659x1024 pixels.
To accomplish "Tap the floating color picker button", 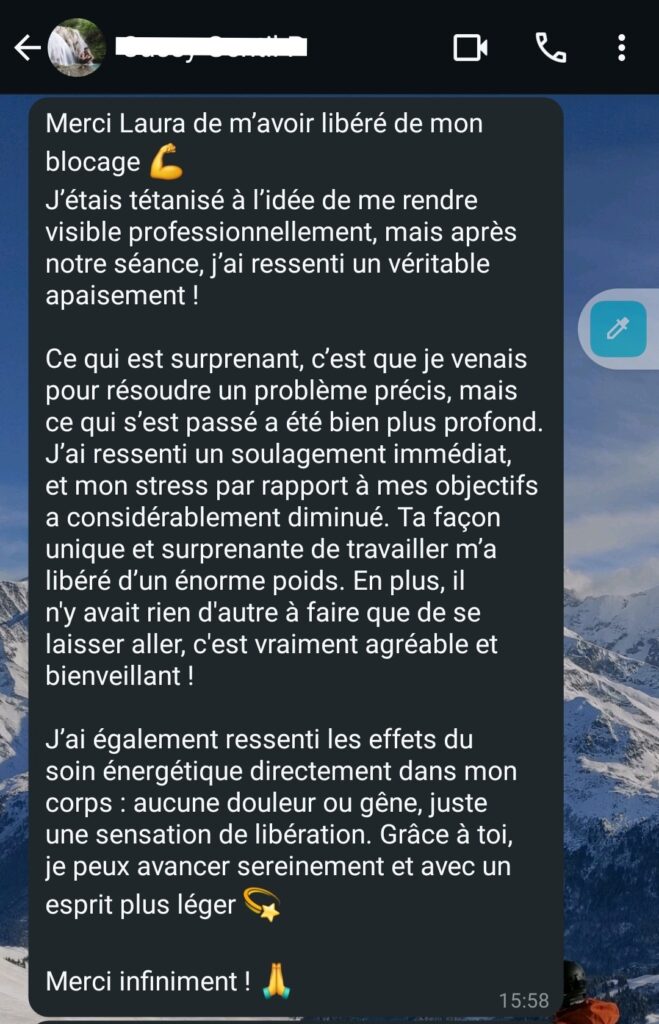I will tap(618, 329).
